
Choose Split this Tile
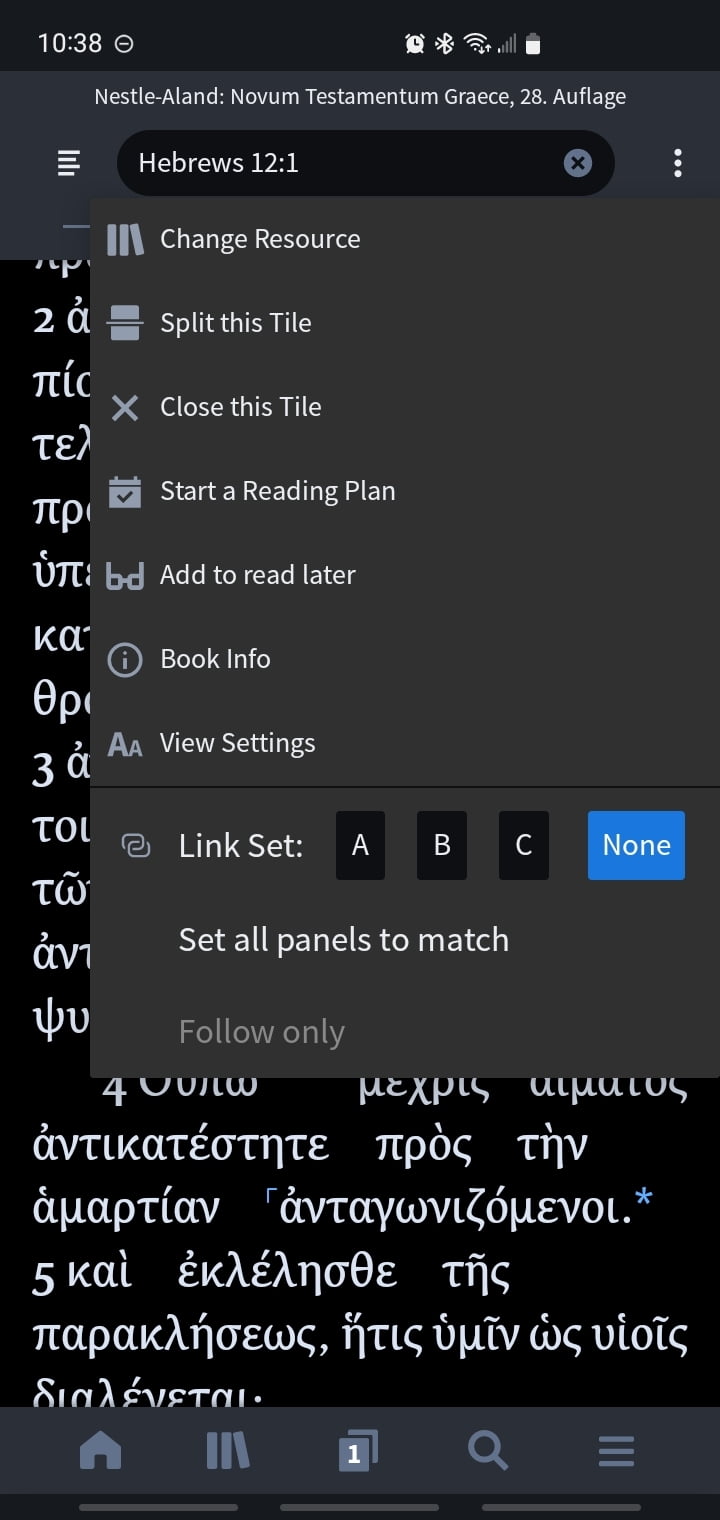coord(235,323)
